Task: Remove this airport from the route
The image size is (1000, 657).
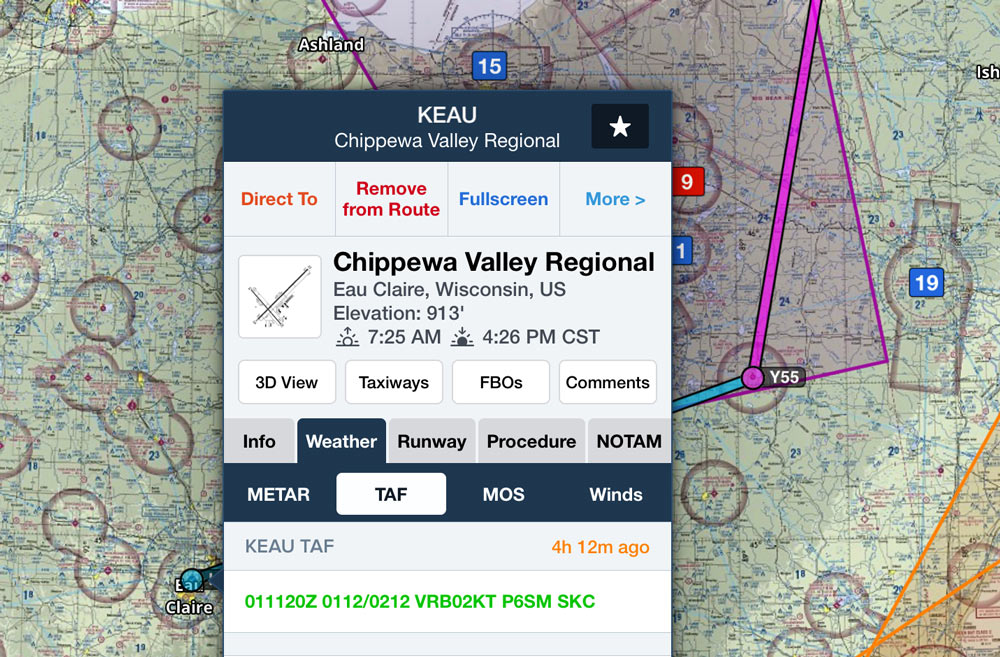Action: point(391,199)
